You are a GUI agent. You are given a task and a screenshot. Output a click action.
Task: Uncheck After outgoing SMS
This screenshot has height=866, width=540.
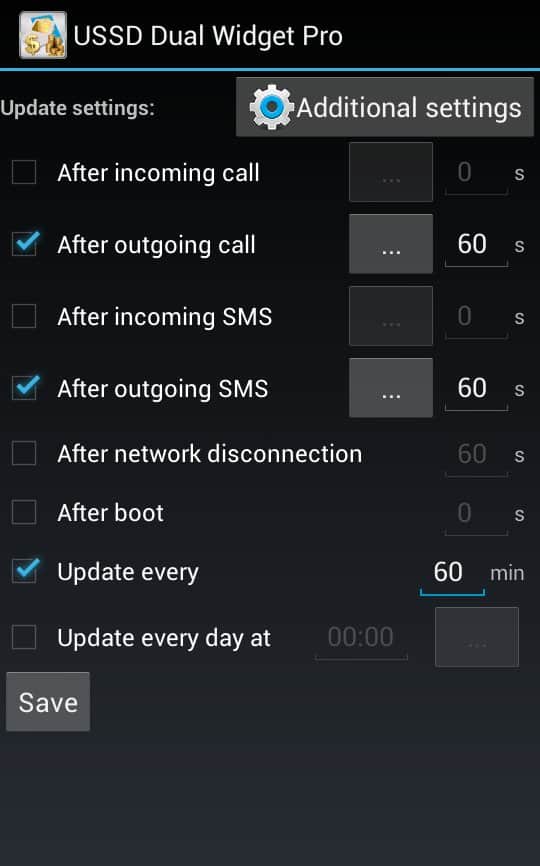tap(24, 388)
